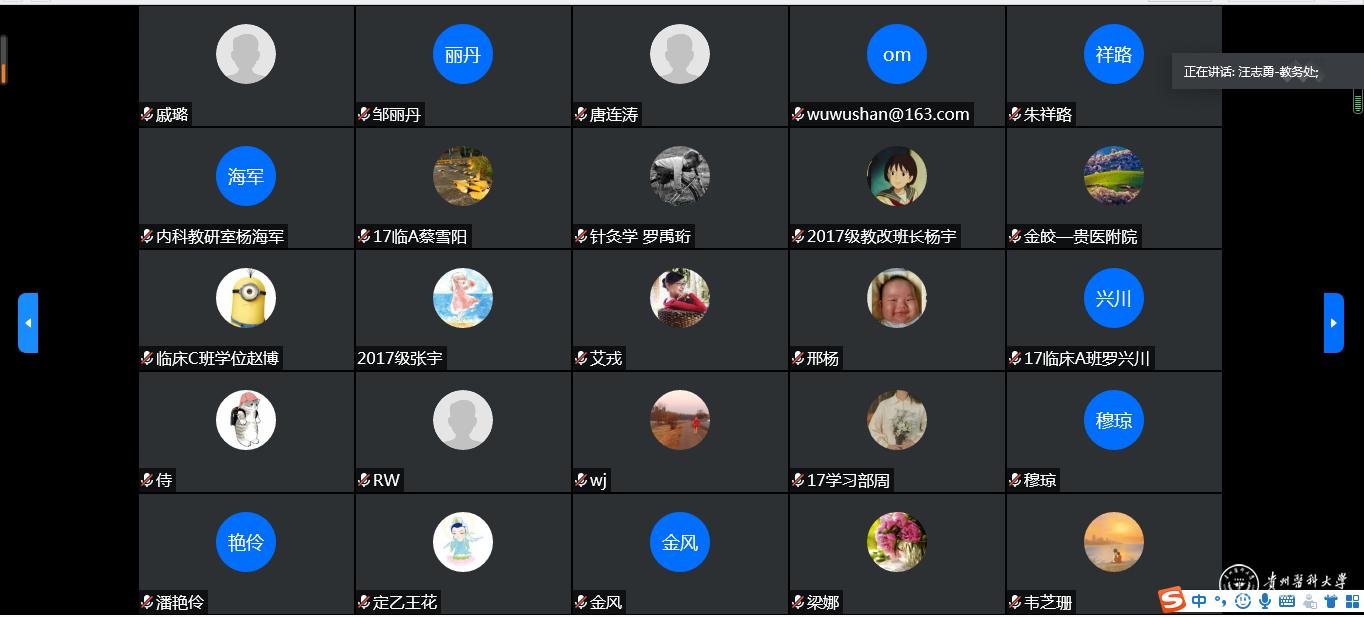Select participant tile 穆琼
The height and width of the screenshot is (617, 1364).
point(1114,432)
